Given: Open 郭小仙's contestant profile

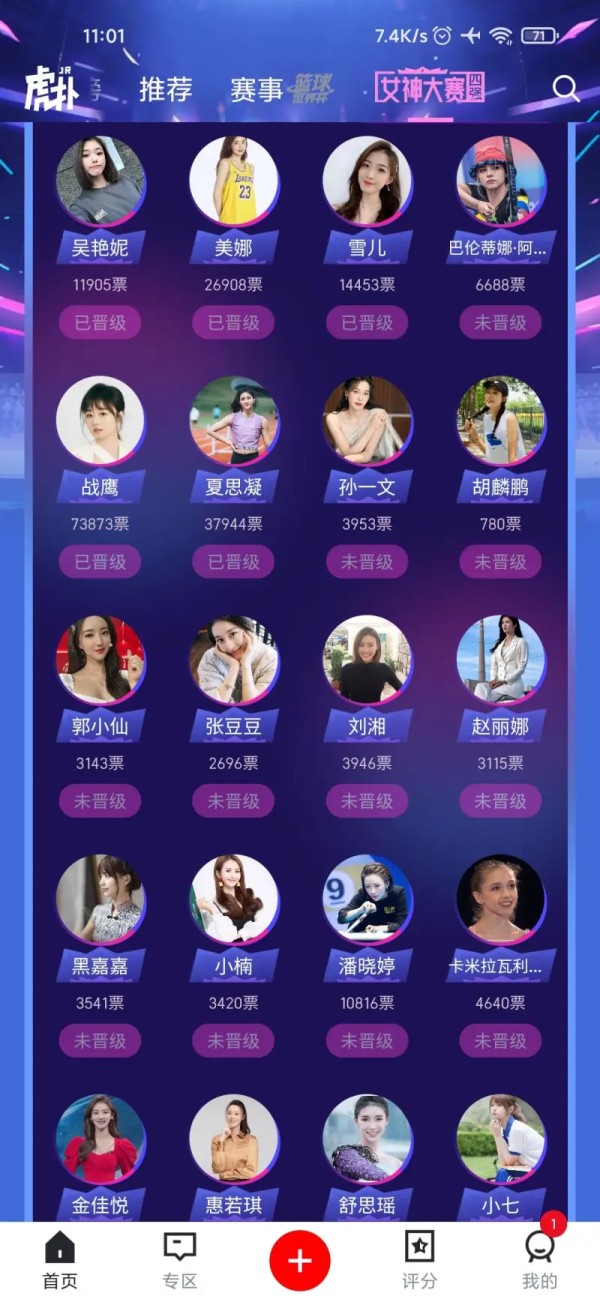Looking at the screenshot, I should point(100,659).
